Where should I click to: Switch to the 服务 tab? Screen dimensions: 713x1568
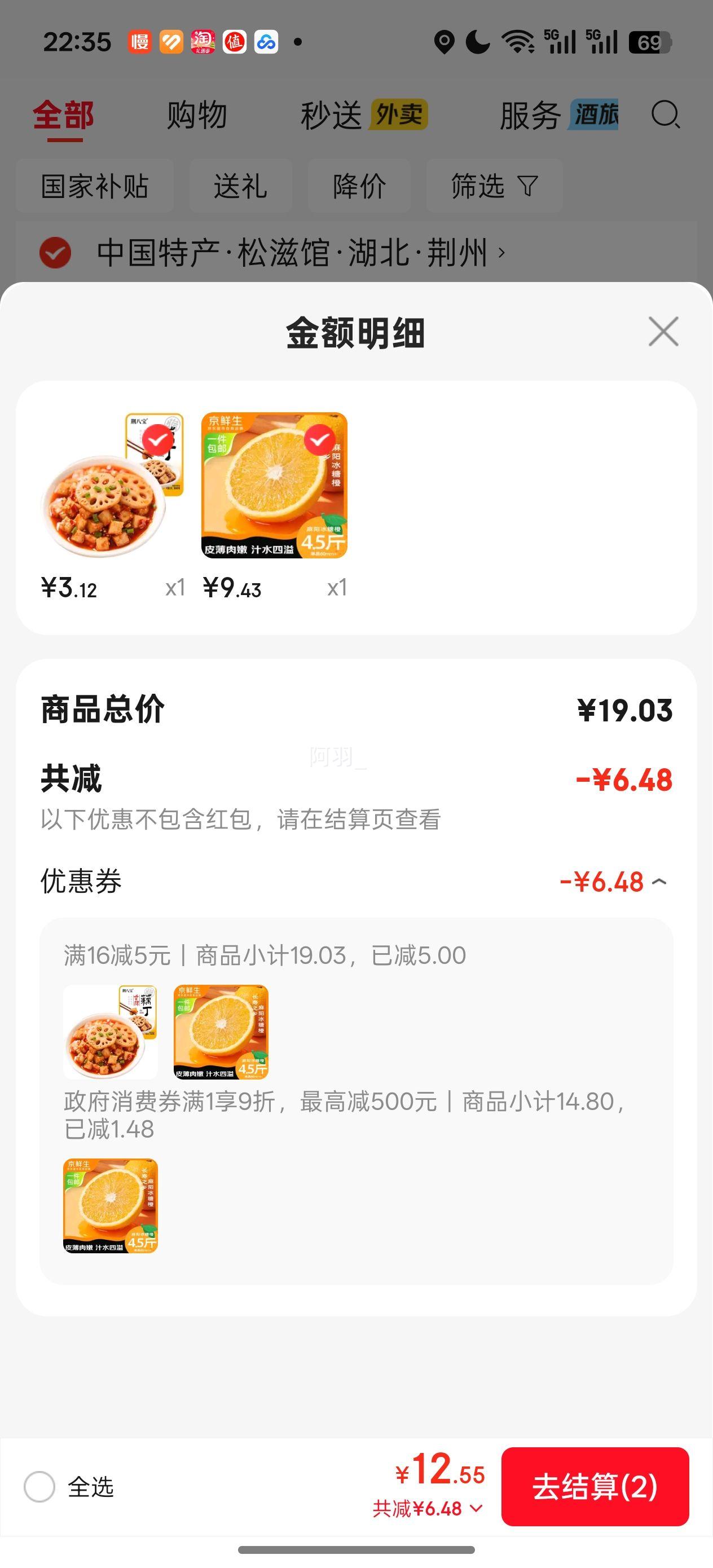pyautogui.click(x=530, y=115)
